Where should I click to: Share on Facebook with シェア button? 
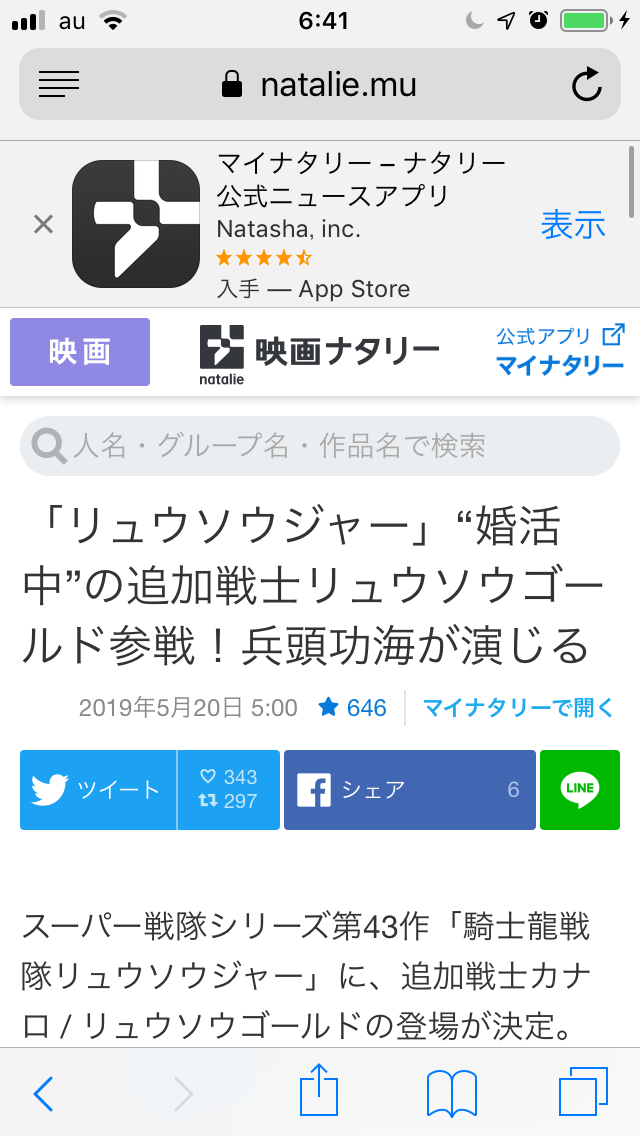click(x=409, y=790)
